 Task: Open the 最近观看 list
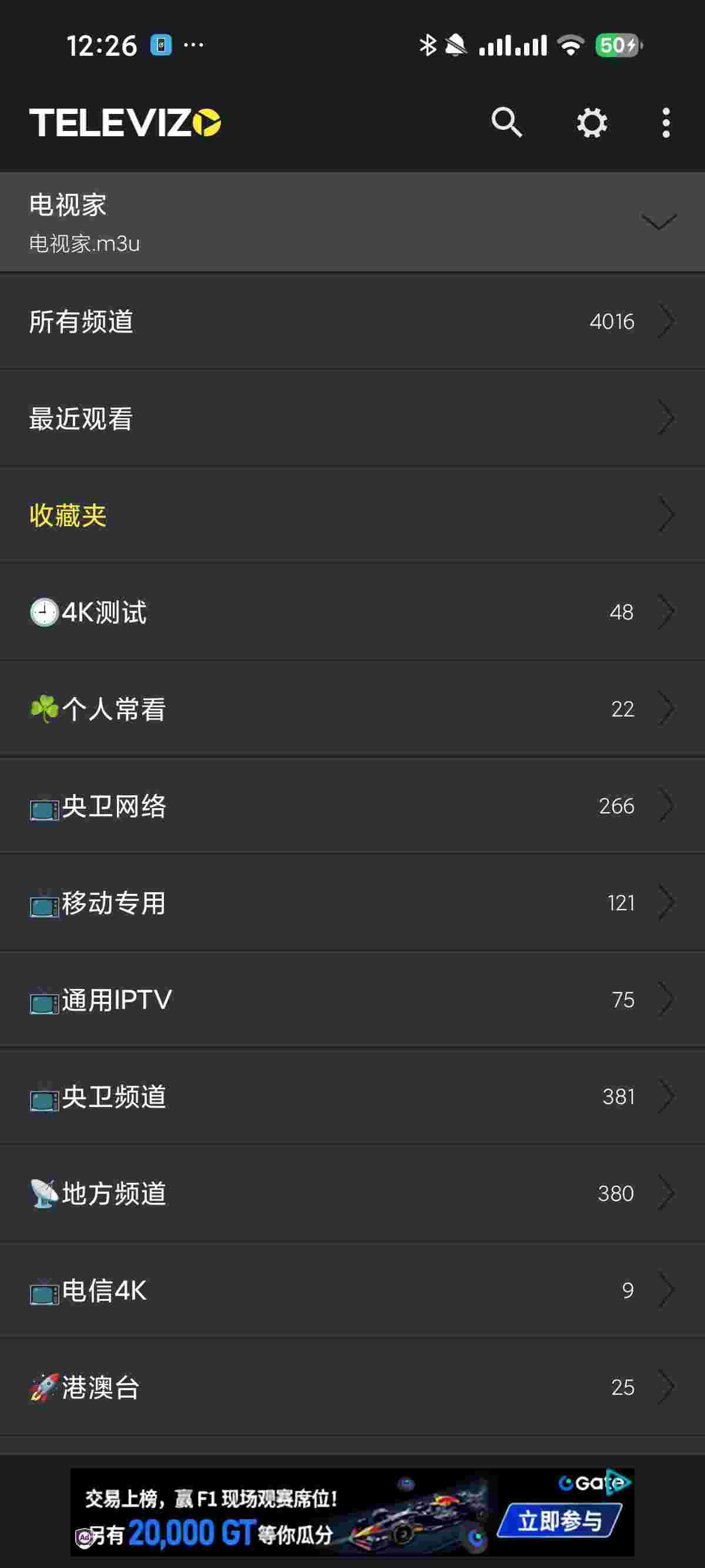pos(352,418)
